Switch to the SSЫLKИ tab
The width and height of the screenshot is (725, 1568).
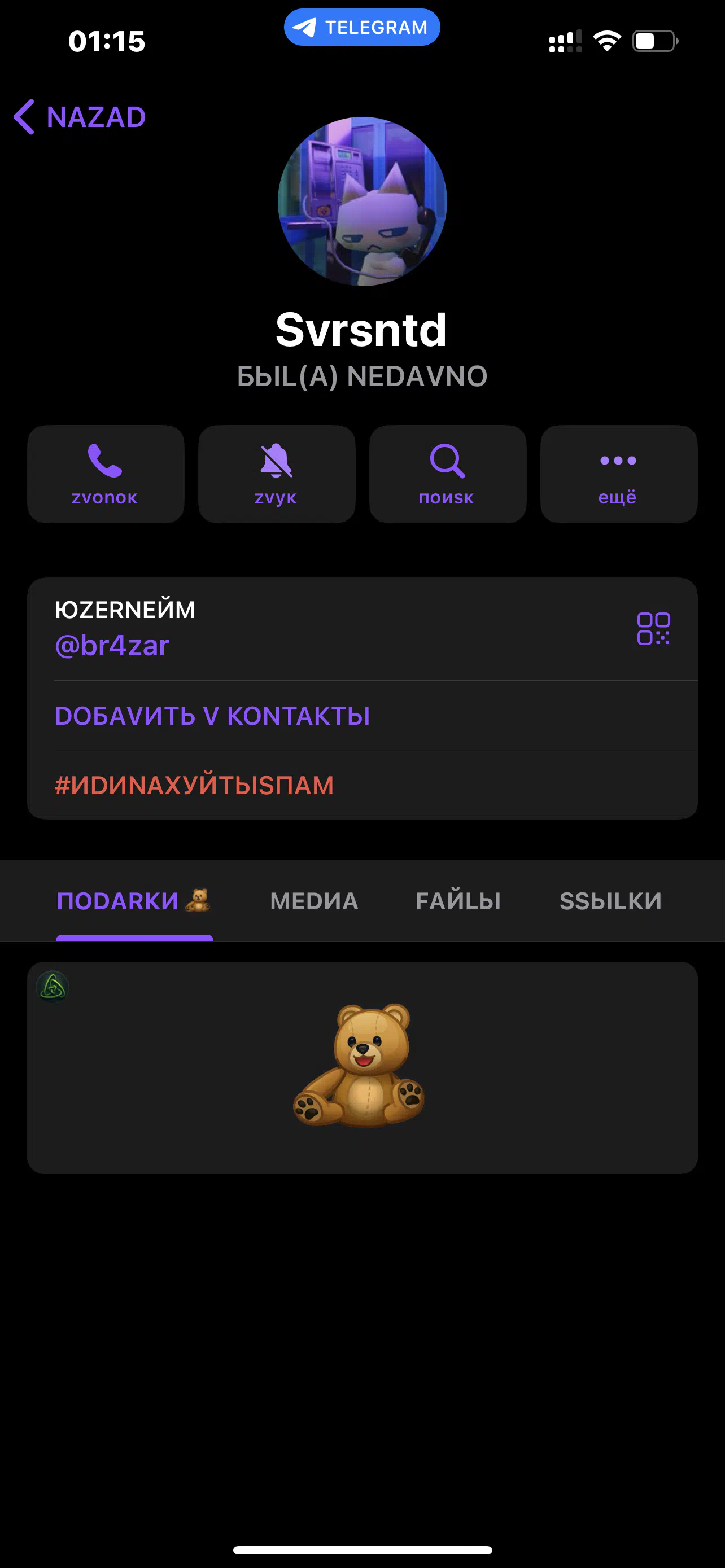[610, 901]
